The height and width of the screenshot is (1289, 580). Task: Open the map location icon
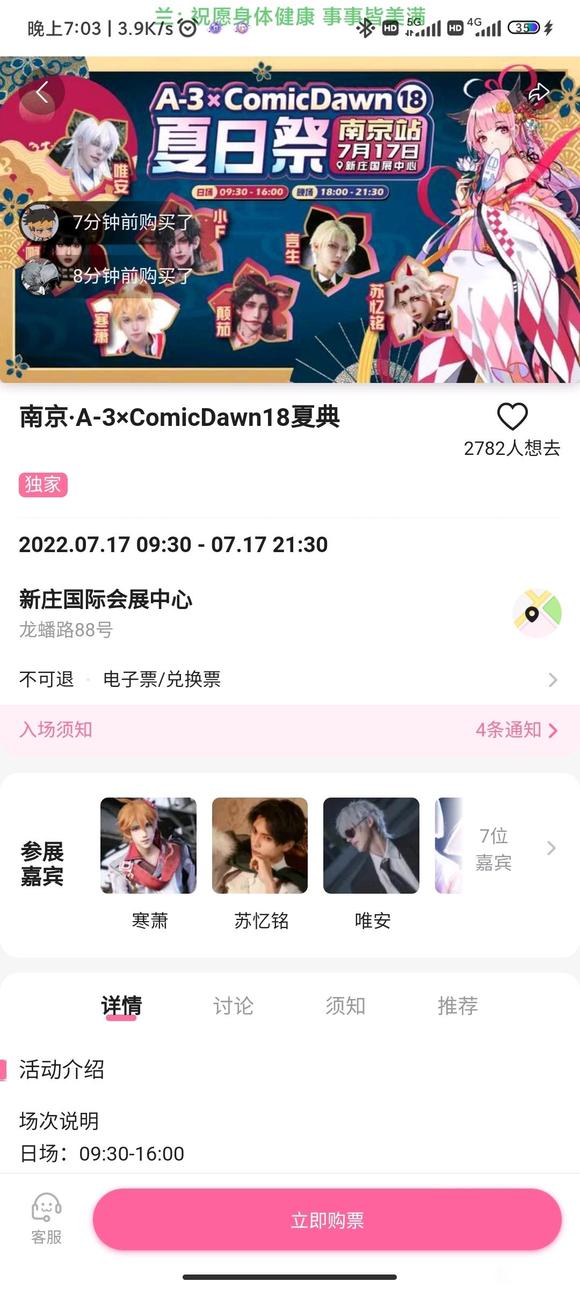[x=537, y=613]
